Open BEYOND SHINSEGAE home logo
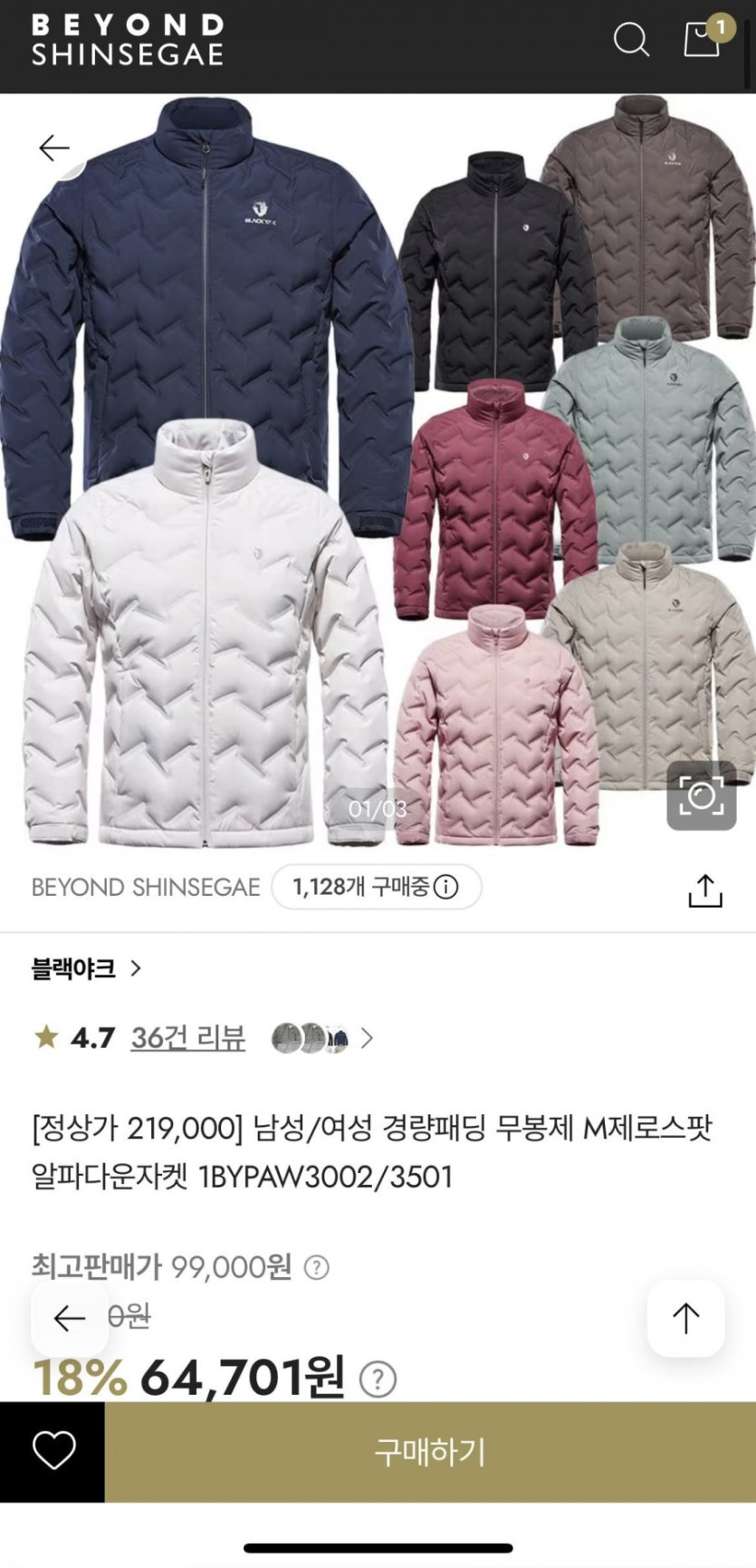 (128, 40)
